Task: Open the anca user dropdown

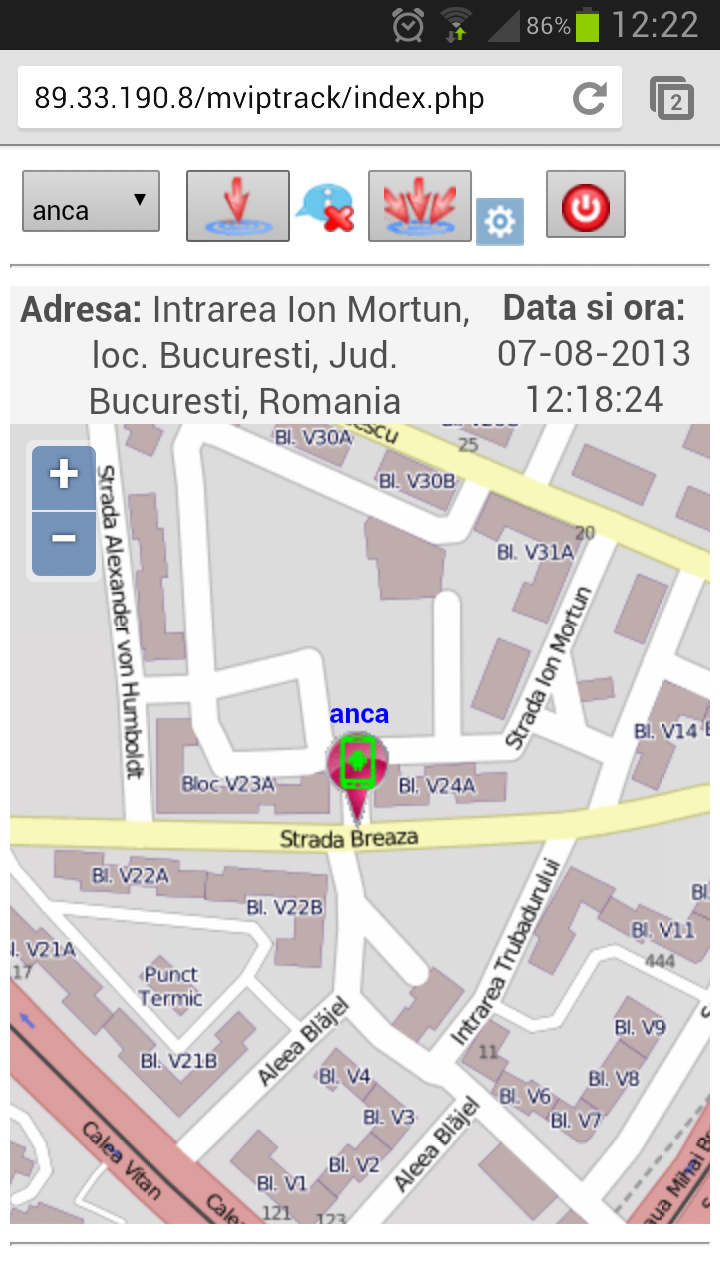Action: (90, 200)
